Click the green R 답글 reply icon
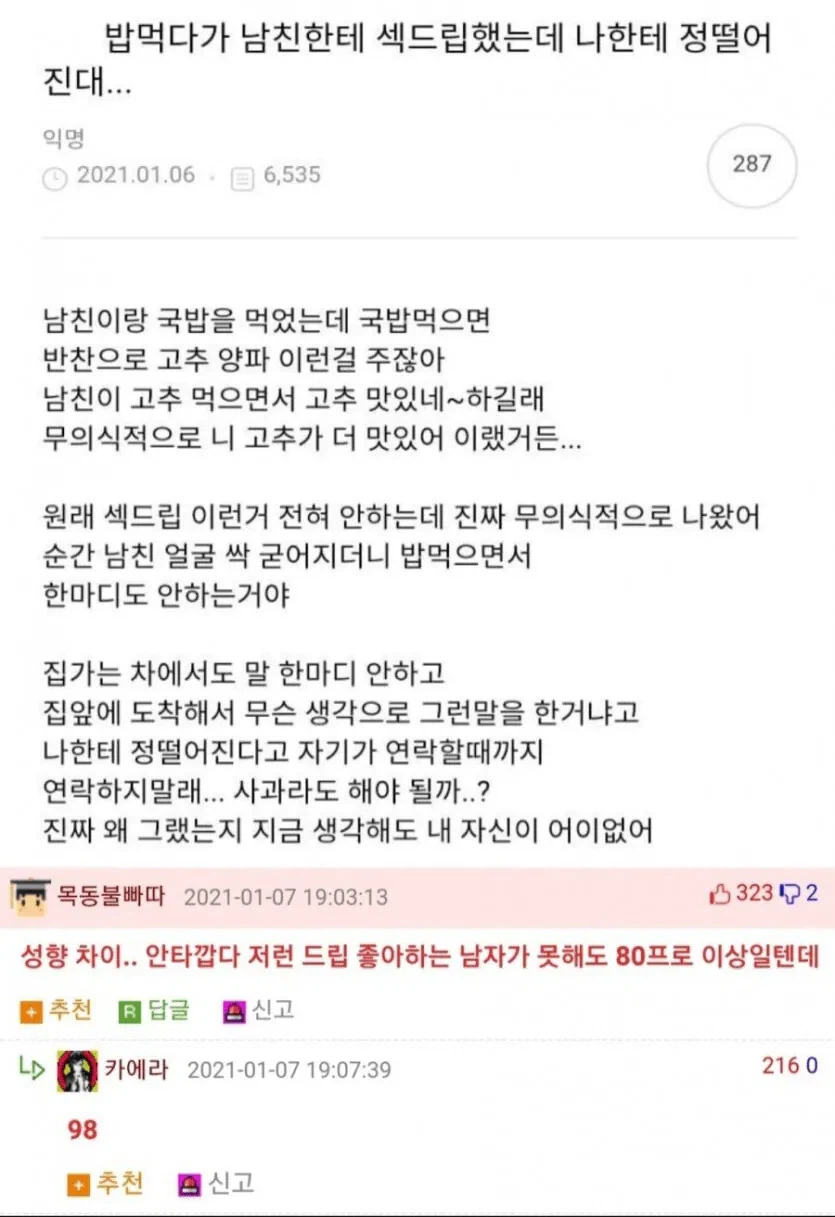This screenshot has width=835, height=1217. click(131, 1011)
